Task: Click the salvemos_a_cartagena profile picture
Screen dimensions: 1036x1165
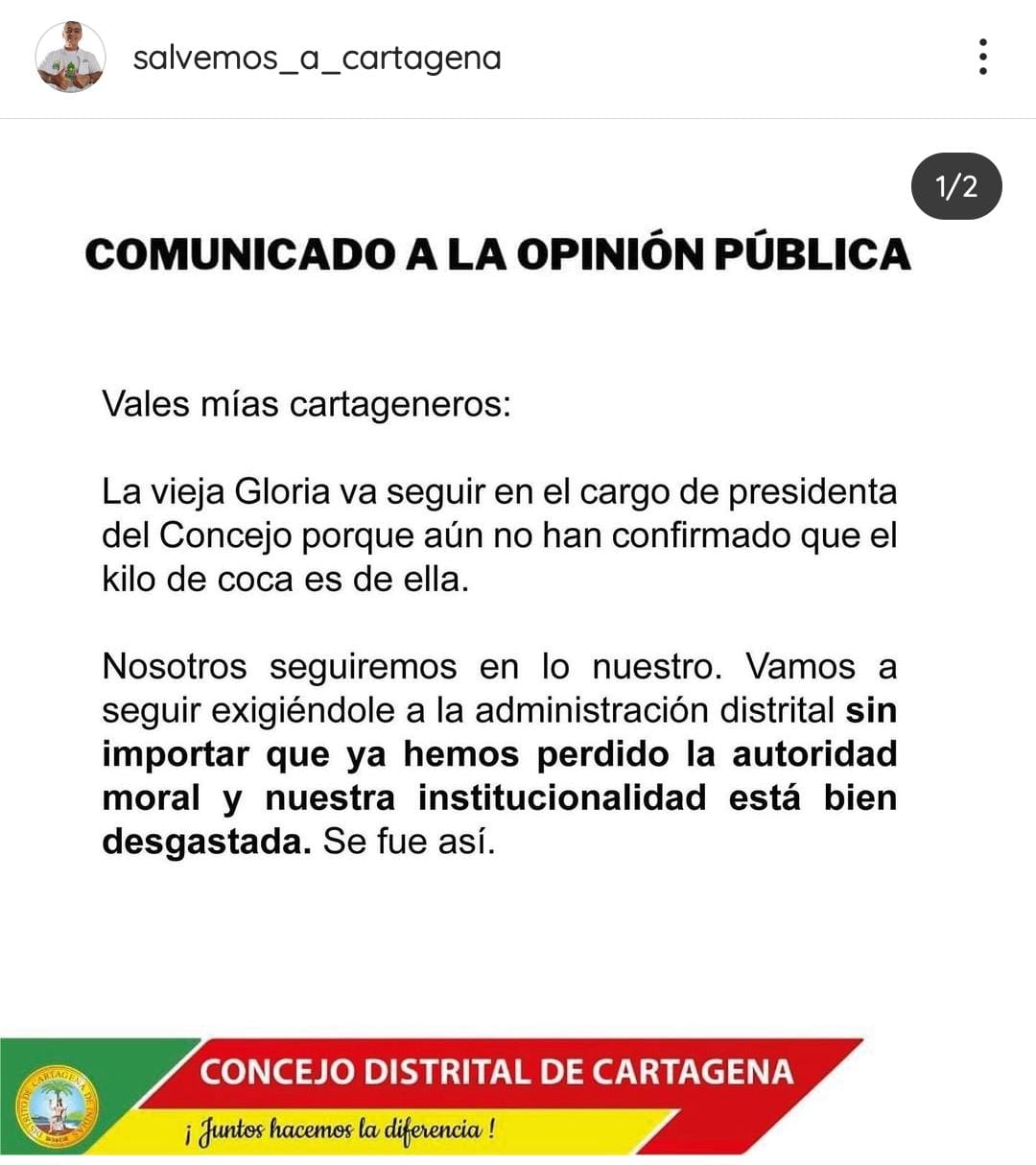Action: pos(69,56)
